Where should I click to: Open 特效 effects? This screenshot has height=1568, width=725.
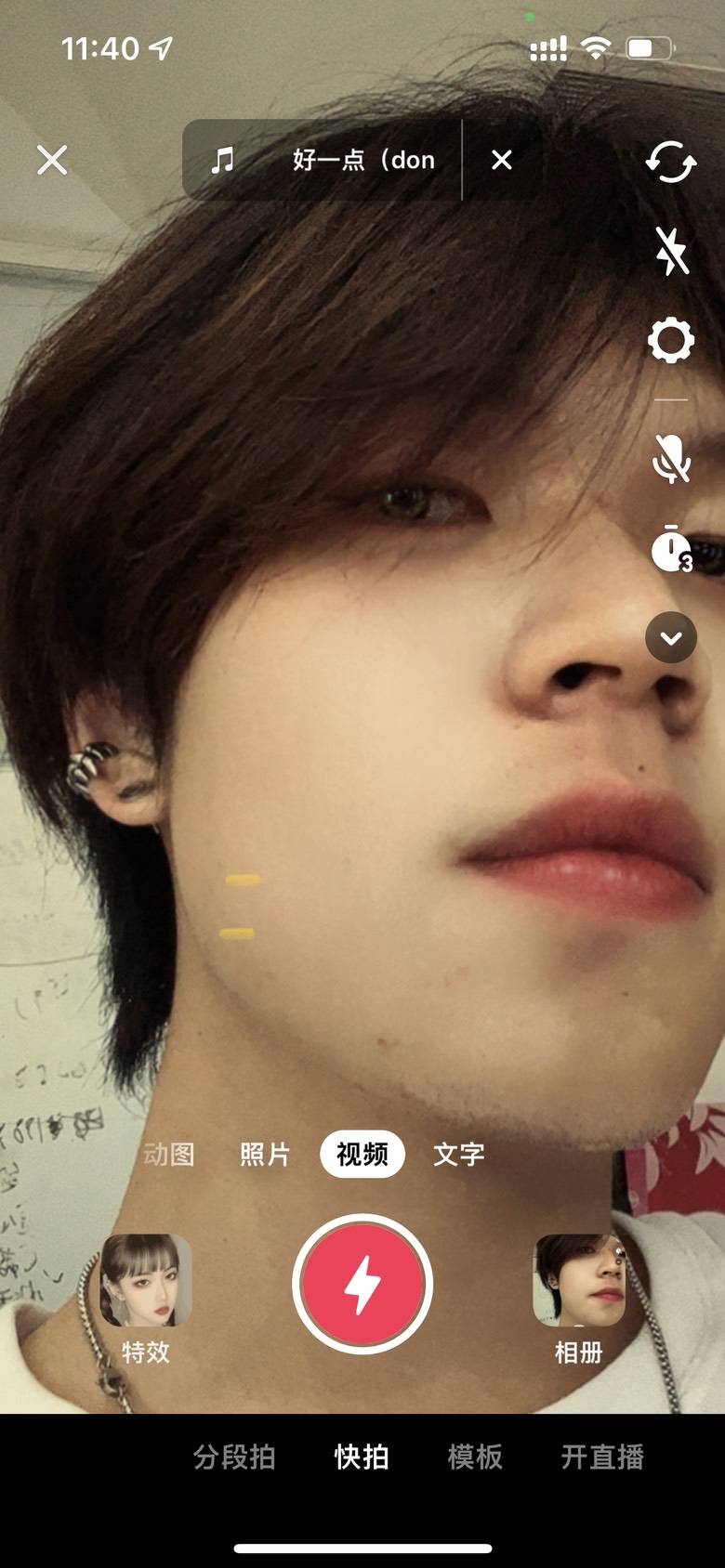tap(146, 1293)
